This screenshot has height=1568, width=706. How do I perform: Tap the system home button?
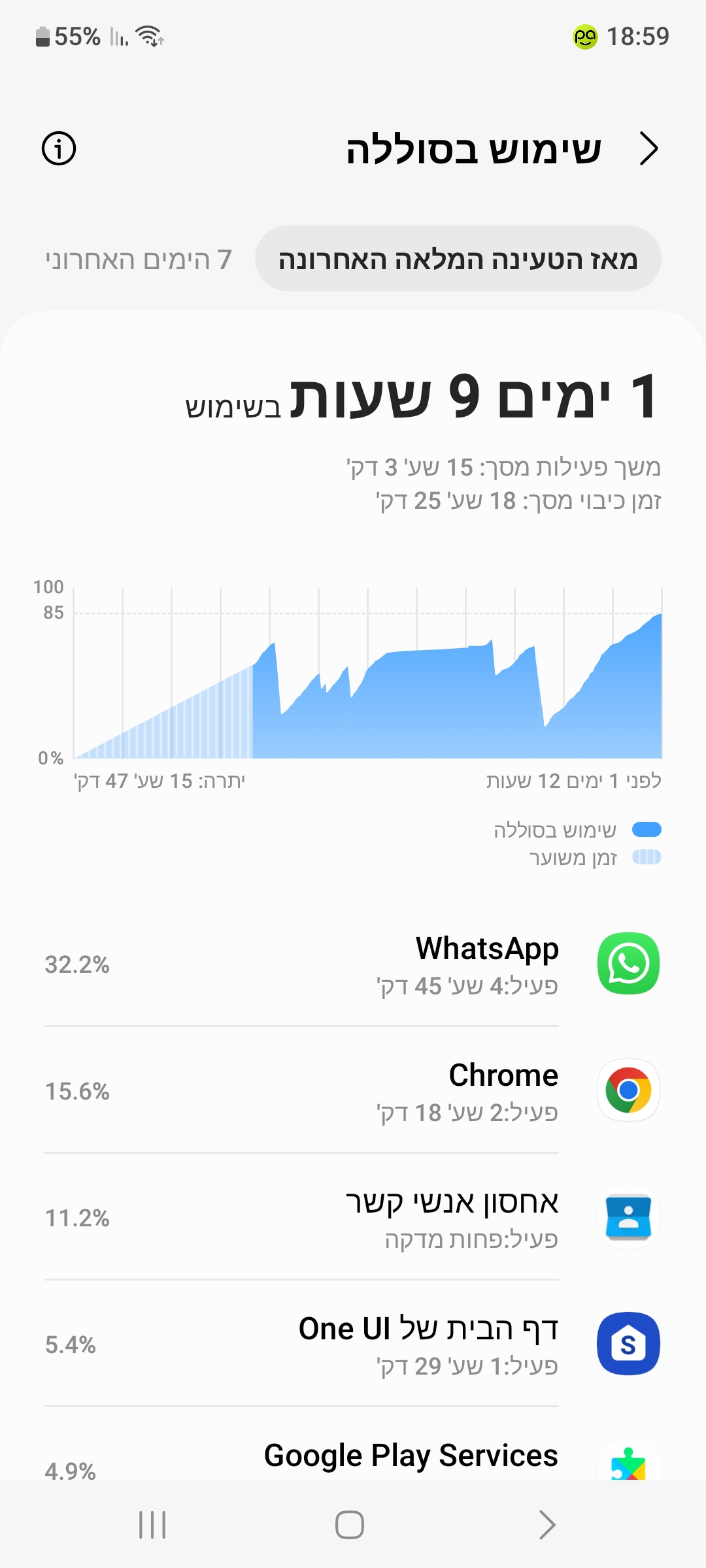[350, 1525]
